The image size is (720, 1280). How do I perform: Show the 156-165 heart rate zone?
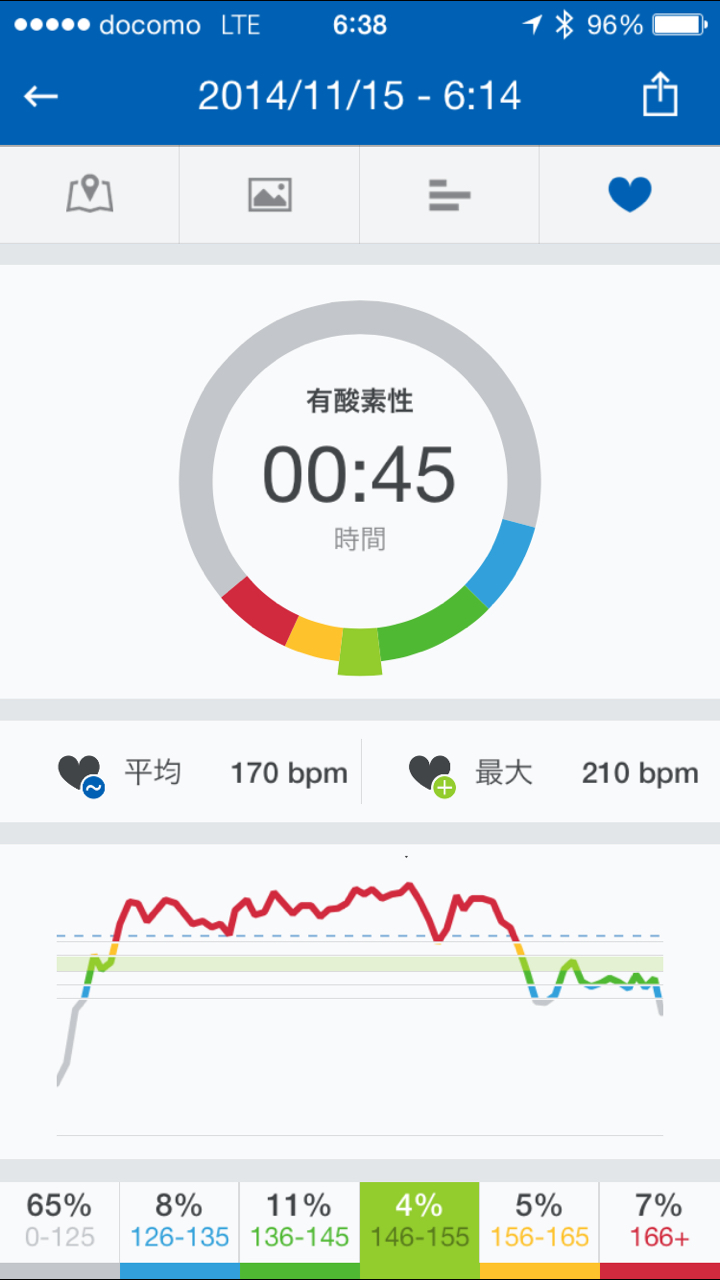[x=539, y=1222]
